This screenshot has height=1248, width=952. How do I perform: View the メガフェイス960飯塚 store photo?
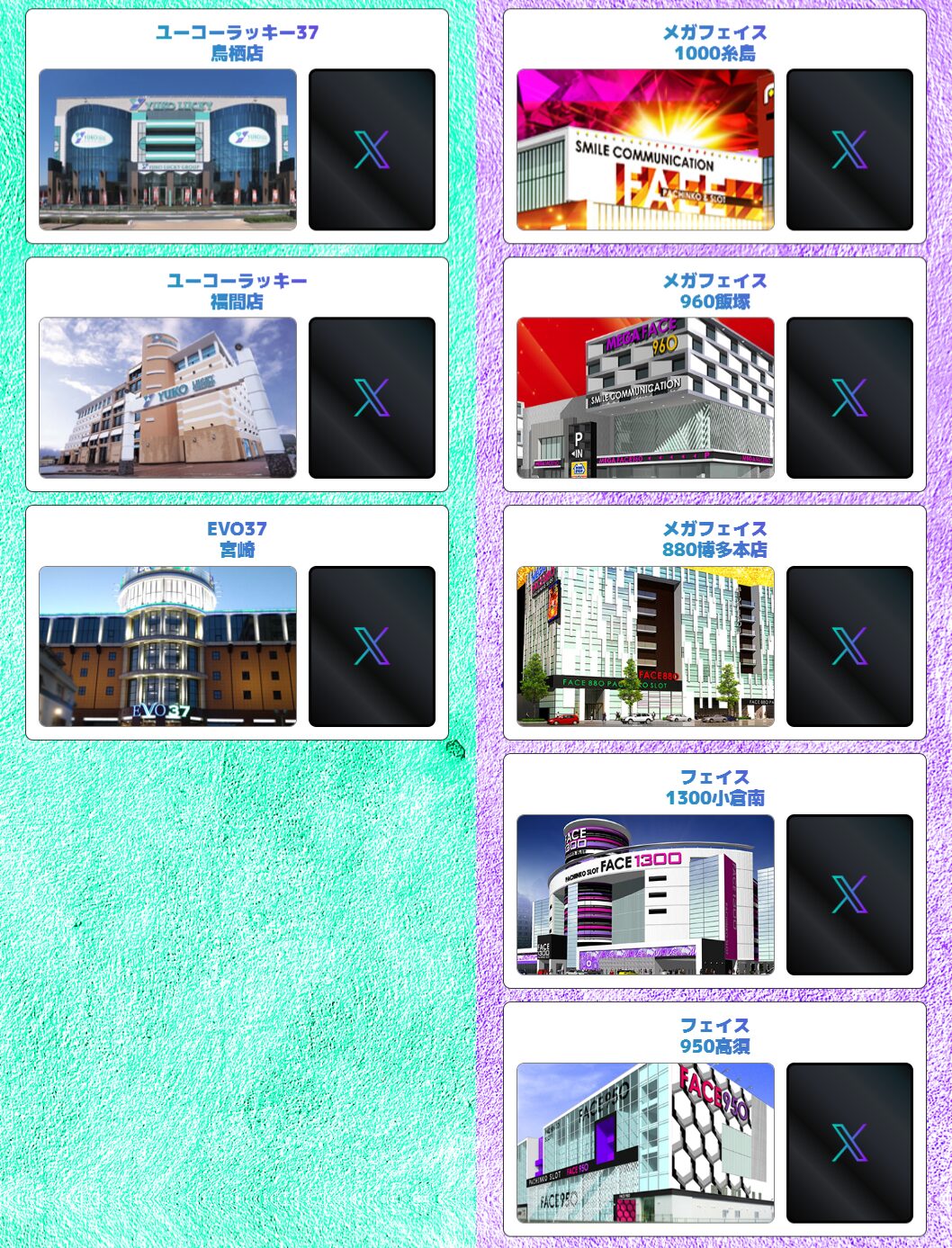click(645, 398)
